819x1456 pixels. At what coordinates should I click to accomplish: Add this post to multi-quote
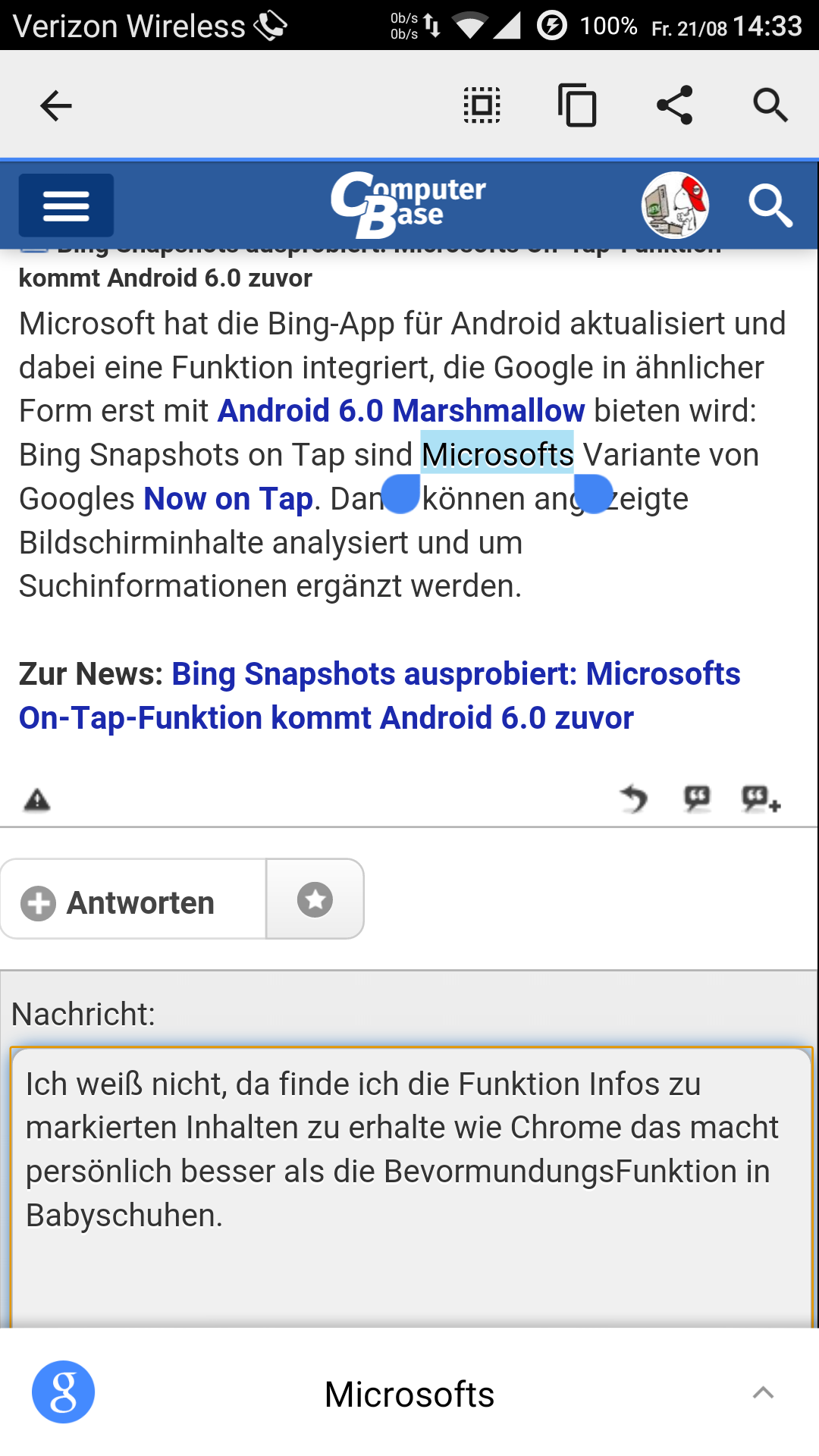[761, 799]
